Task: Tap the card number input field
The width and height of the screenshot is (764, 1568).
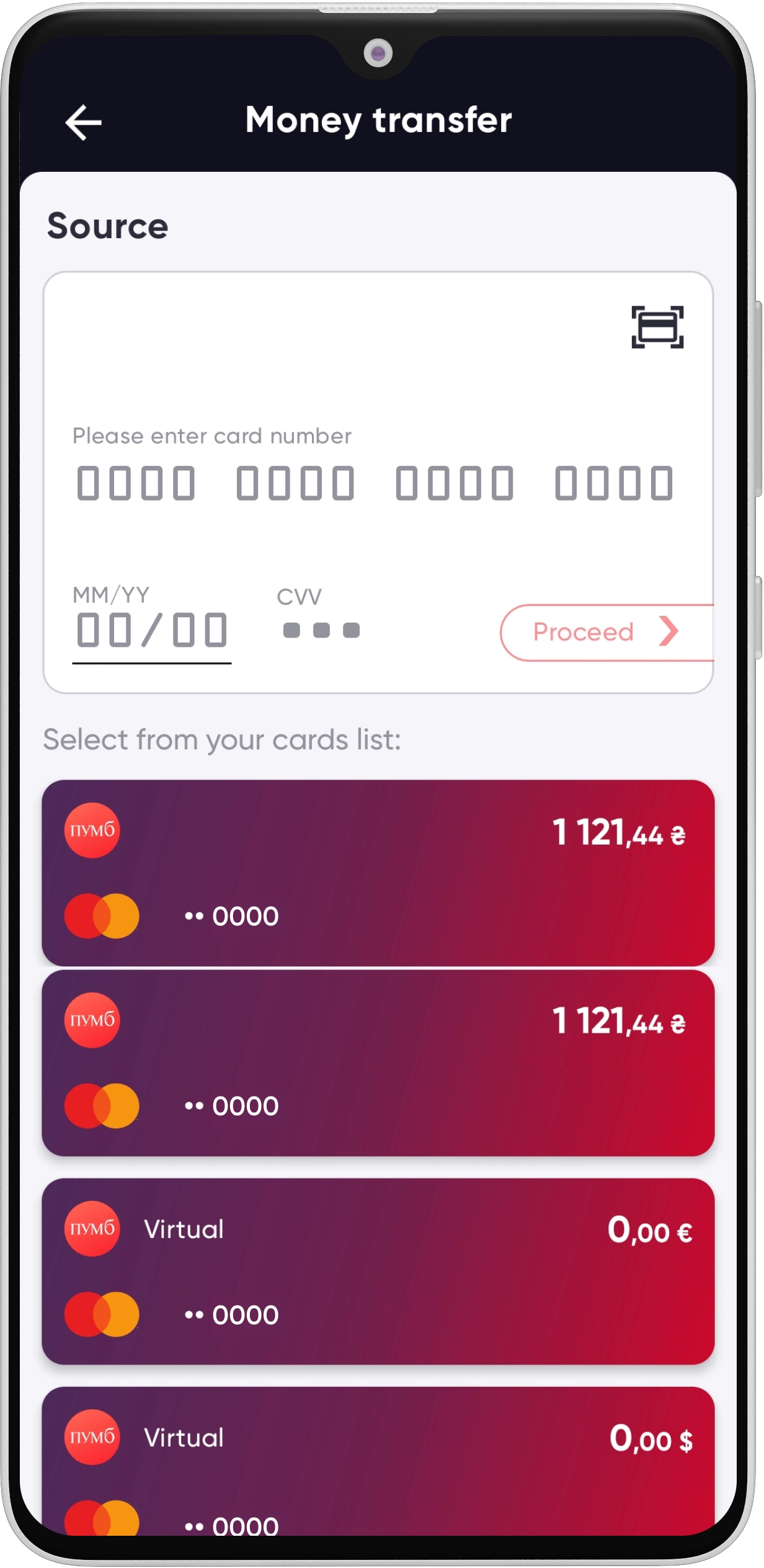Action: tap(375, 483)
